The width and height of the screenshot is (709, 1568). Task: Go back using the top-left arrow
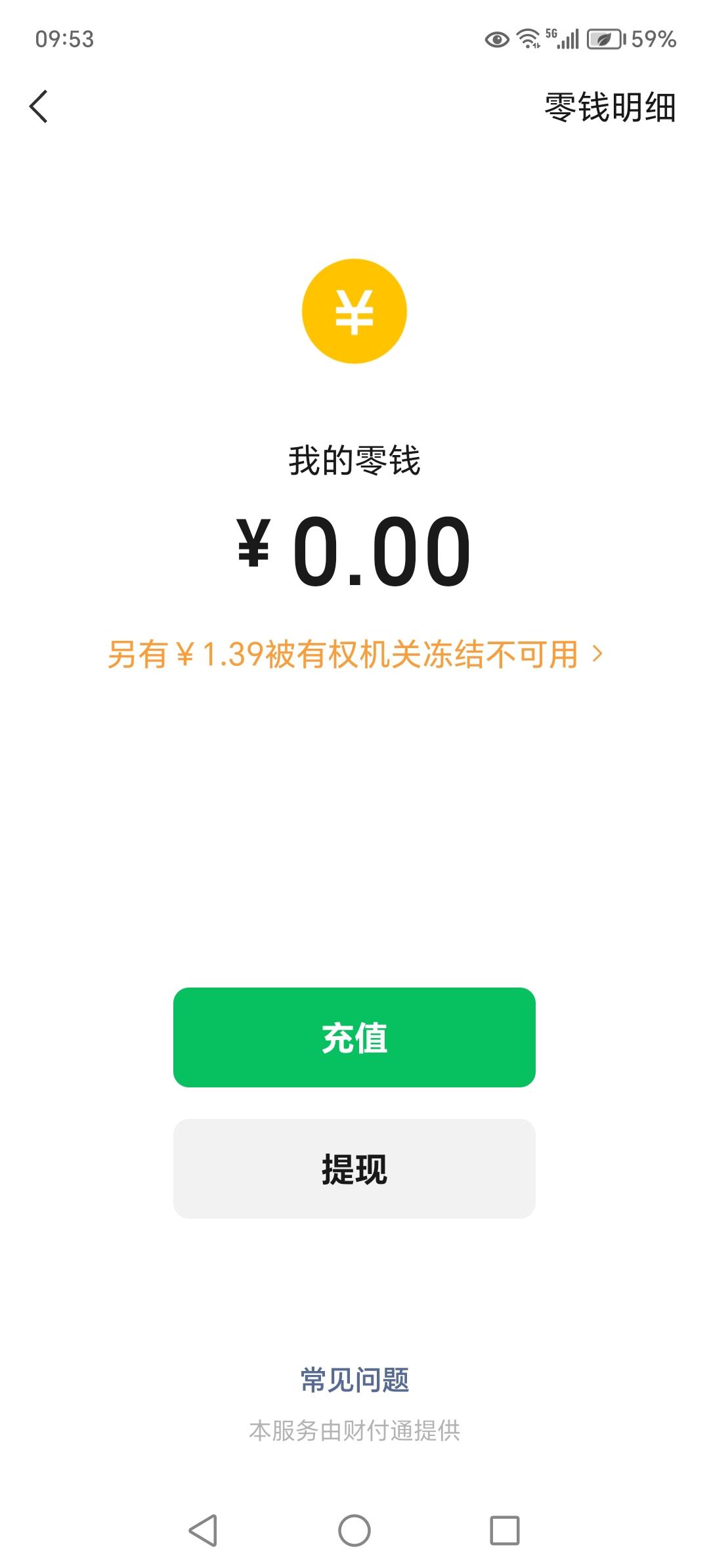(39, 106)
